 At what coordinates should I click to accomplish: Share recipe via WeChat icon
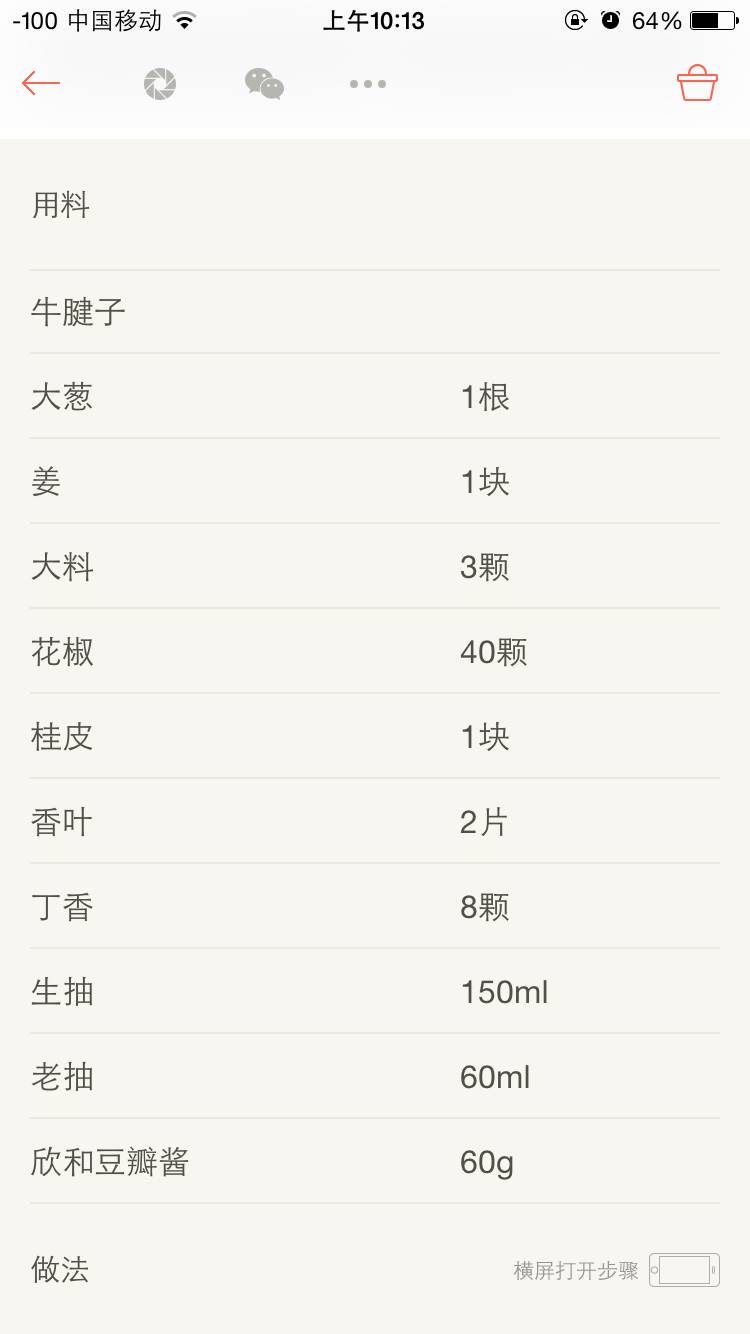pos(264,84)
